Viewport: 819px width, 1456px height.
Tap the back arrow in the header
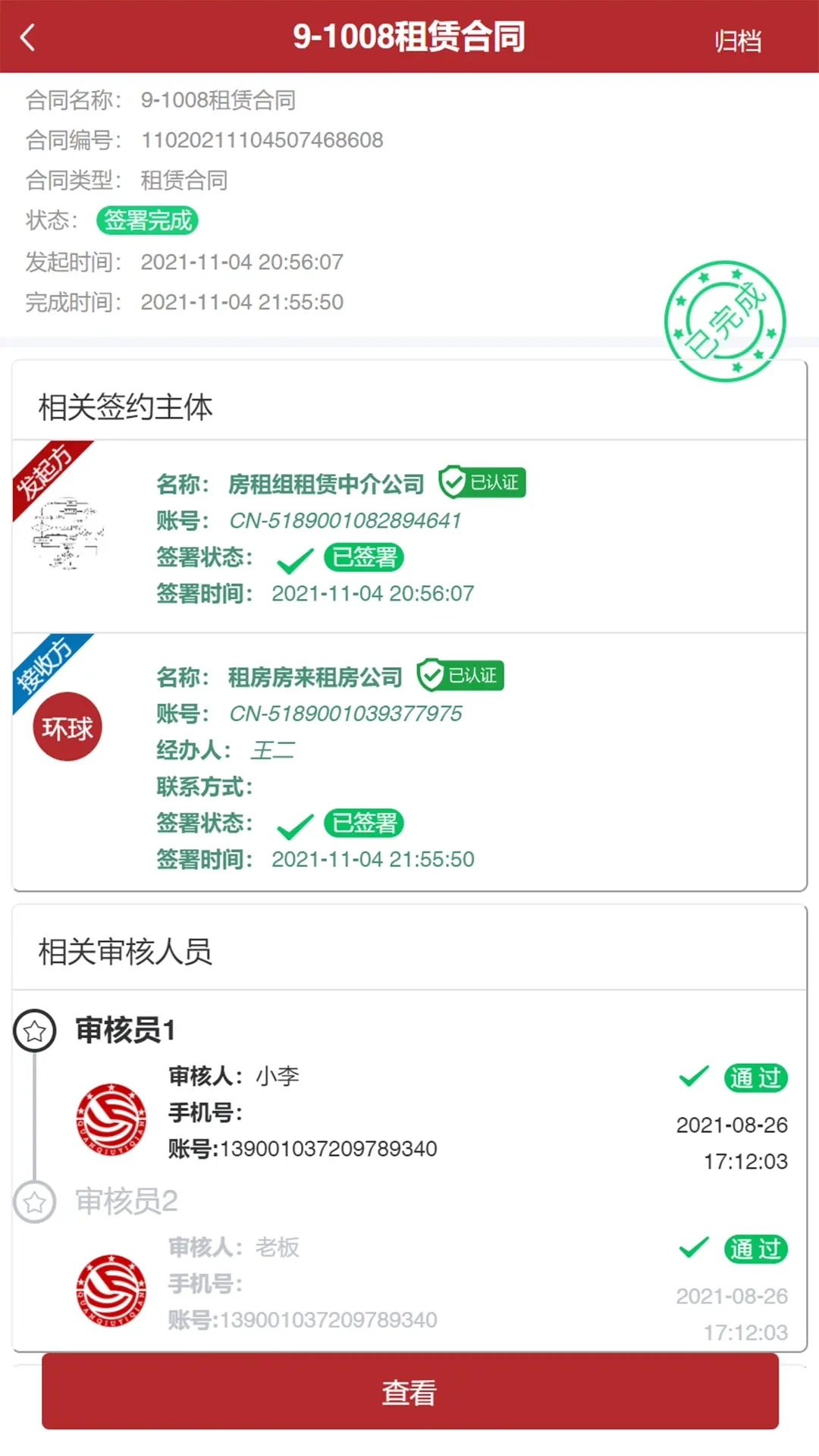28,36
